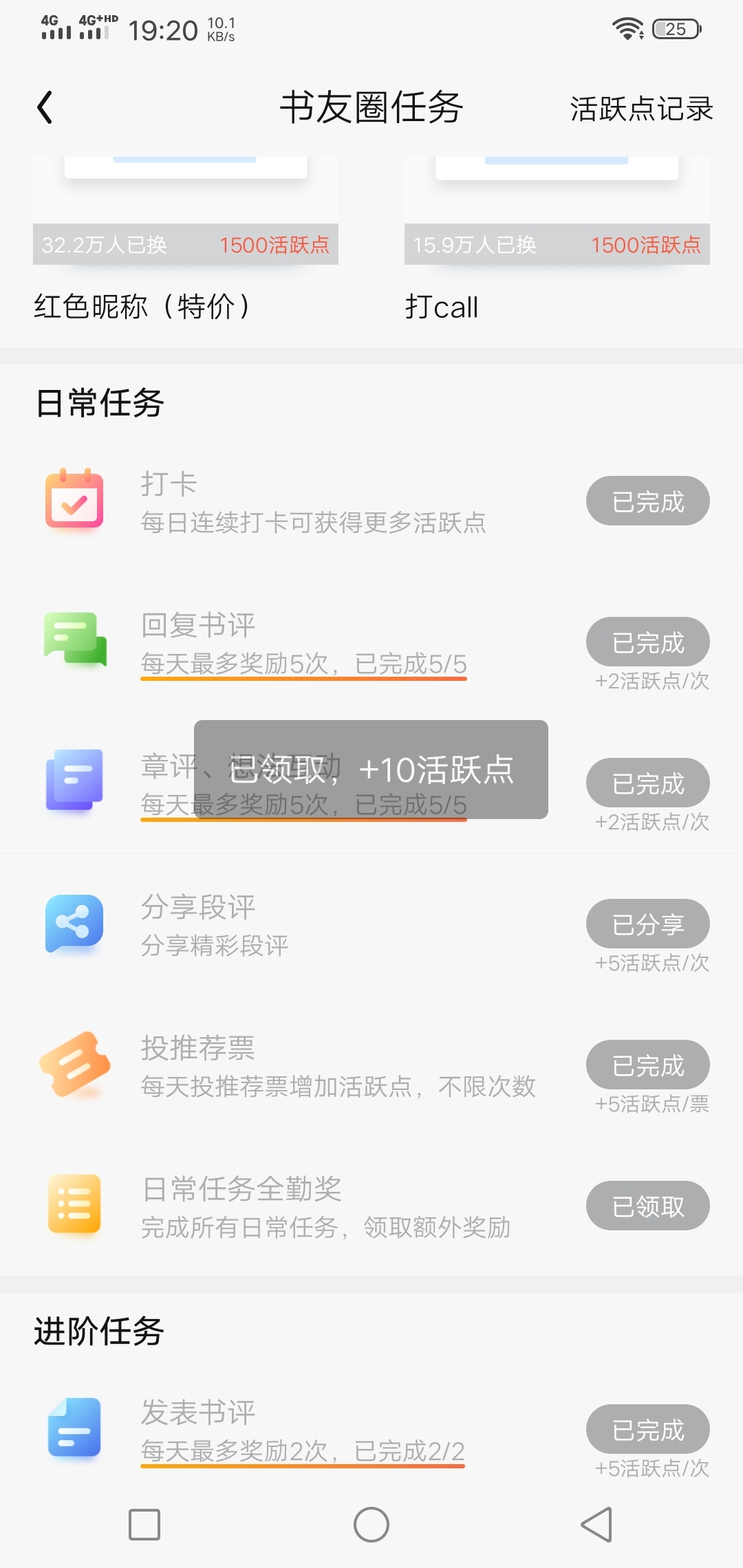
Task: Open the 红色昵称（特价） reward card
Action: pos(186,241)
